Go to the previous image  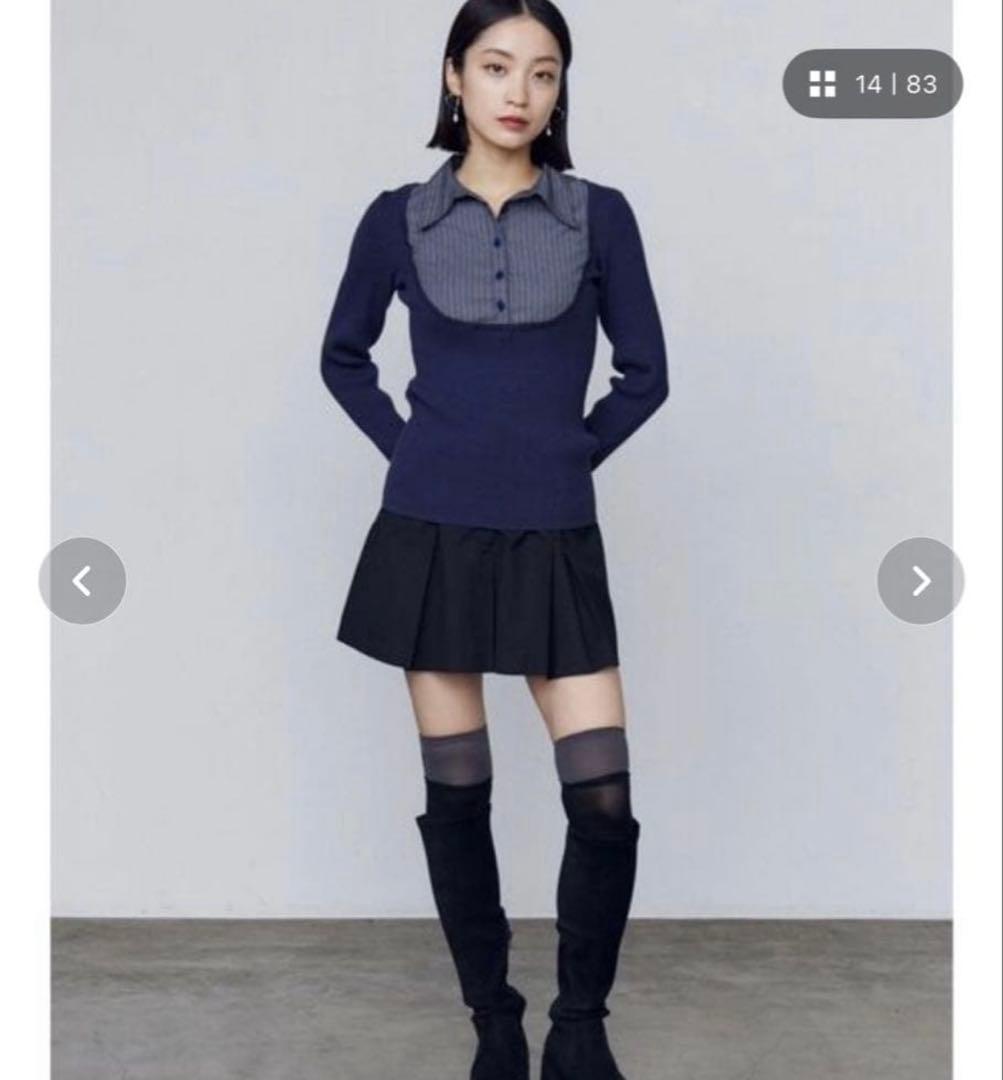tap(82, 581)
